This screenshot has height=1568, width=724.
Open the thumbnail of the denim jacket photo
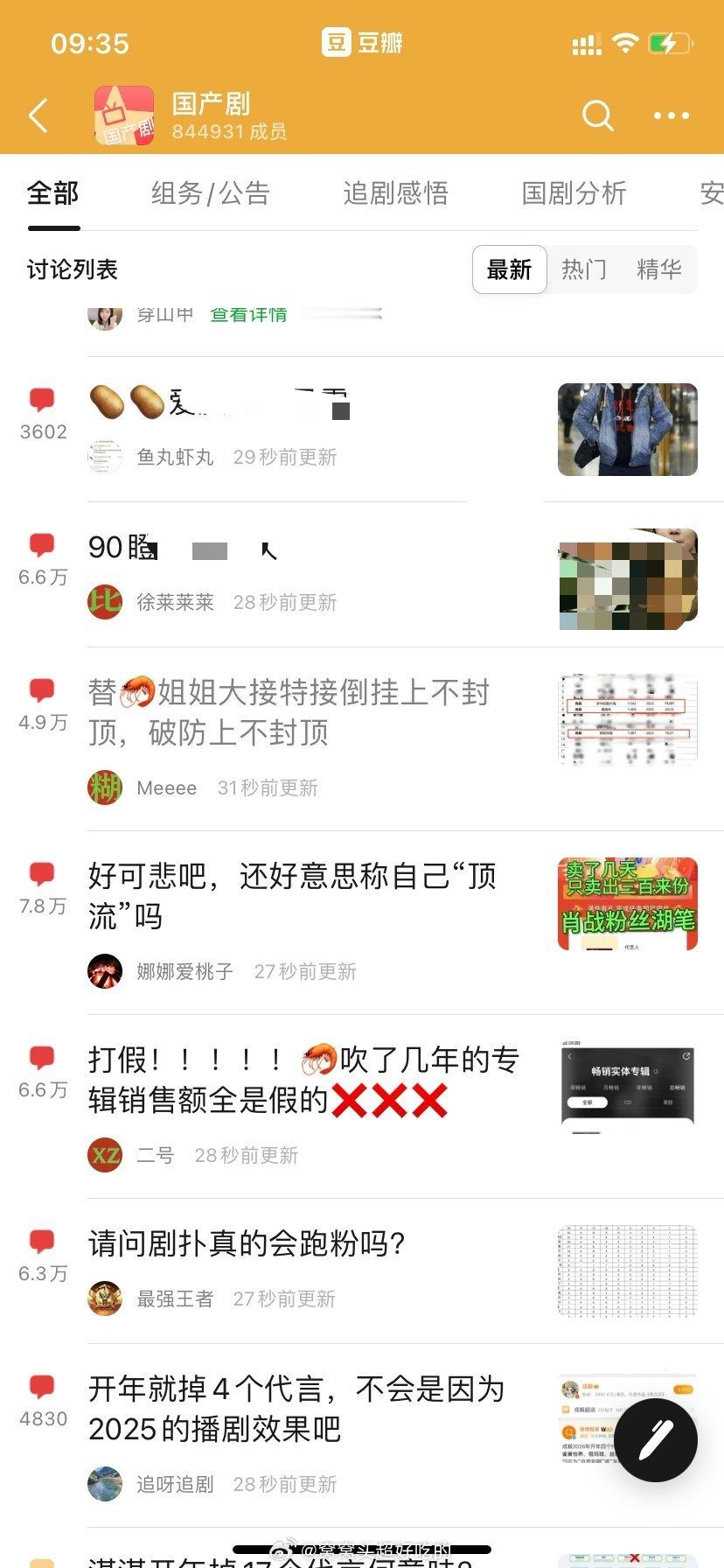point(626,430)
